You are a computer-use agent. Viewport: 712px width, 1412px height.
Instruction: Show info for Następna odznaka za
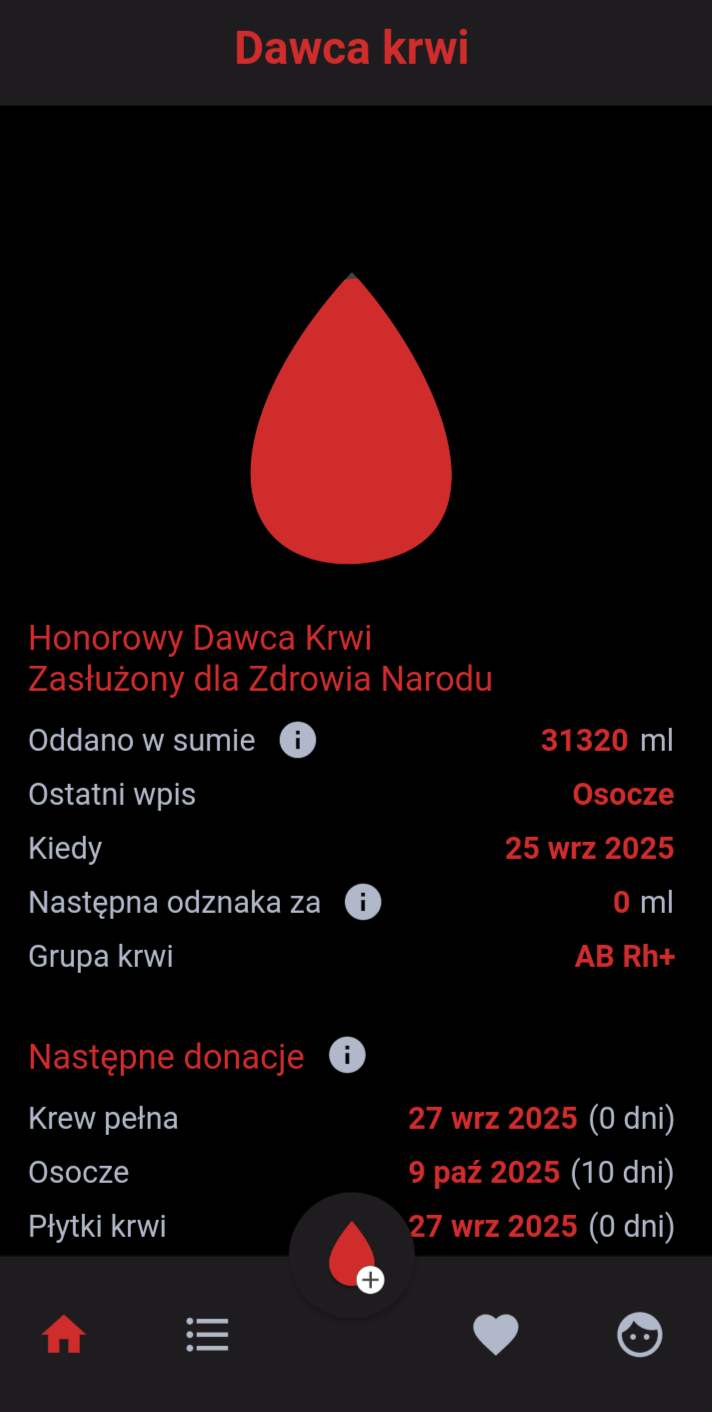click(363, 903)
